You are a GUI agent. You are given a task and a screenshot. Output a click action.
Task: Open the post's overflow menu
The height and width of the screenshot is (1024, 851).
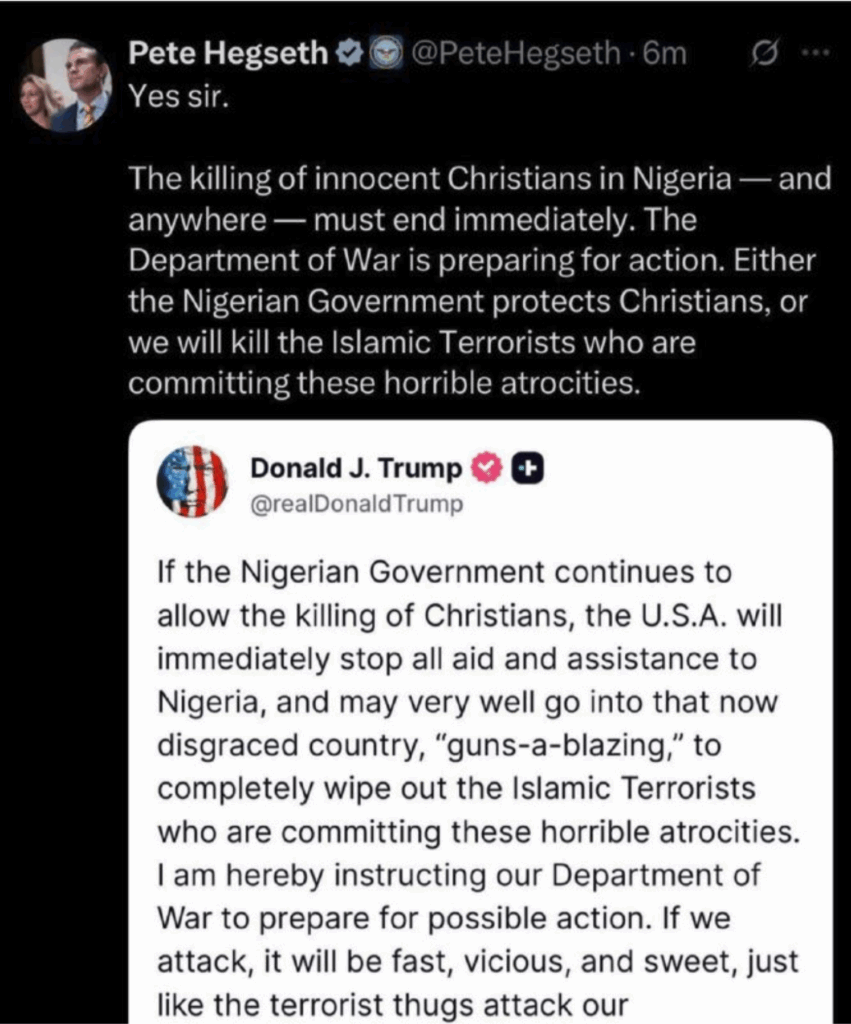[x=816, y=54]
